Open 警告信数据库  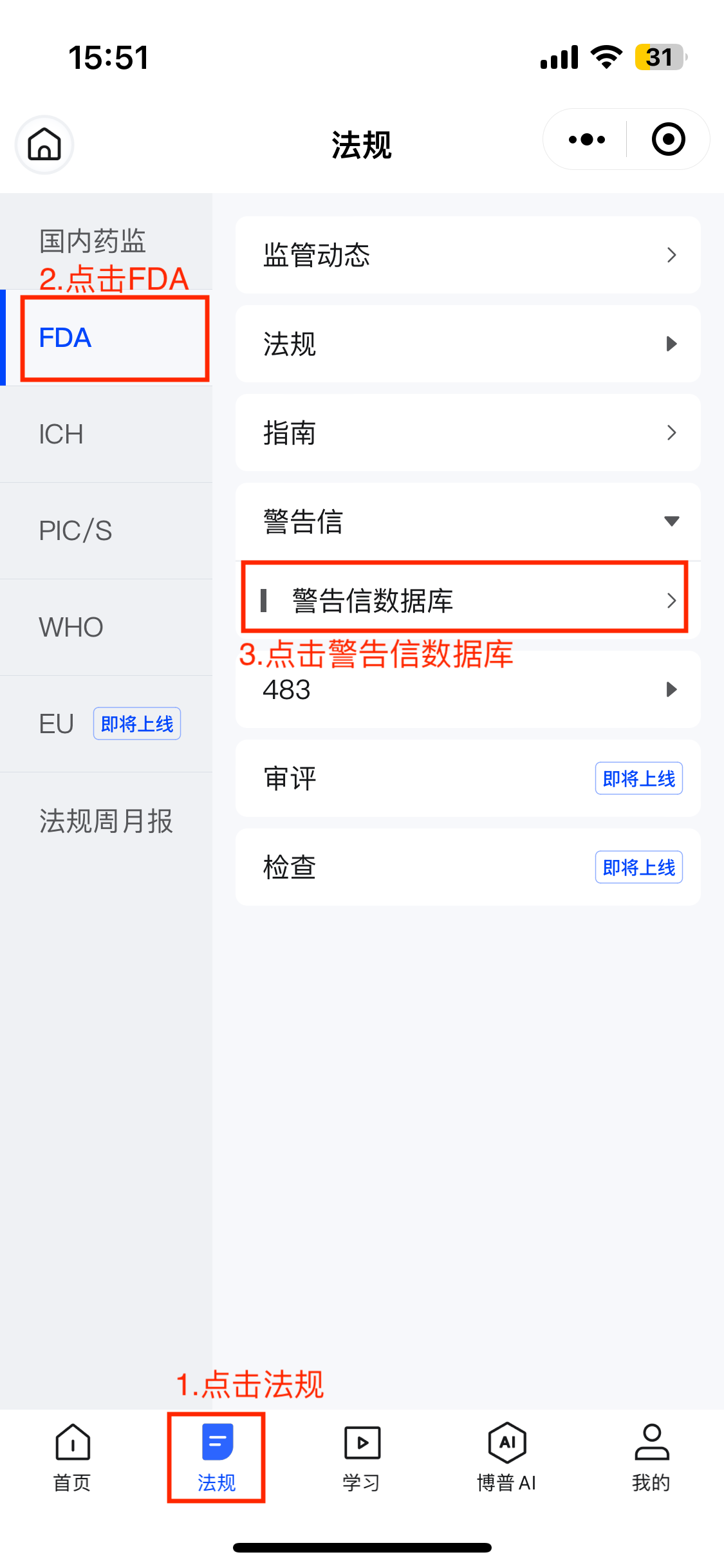pyautogui.click(x=468, y=601)
